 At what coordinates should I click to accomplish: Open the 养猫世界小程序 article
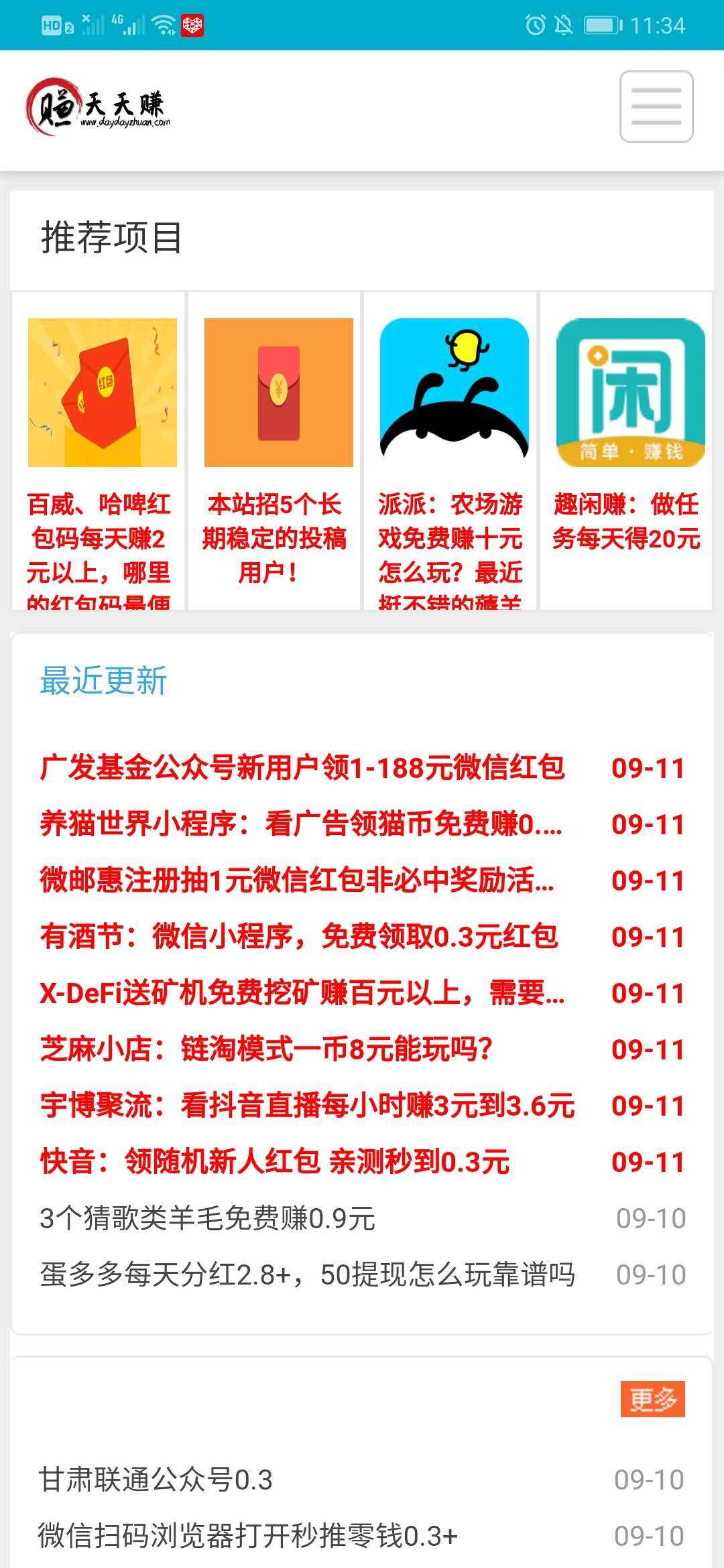pyautogui.click(x=302, y=824)
